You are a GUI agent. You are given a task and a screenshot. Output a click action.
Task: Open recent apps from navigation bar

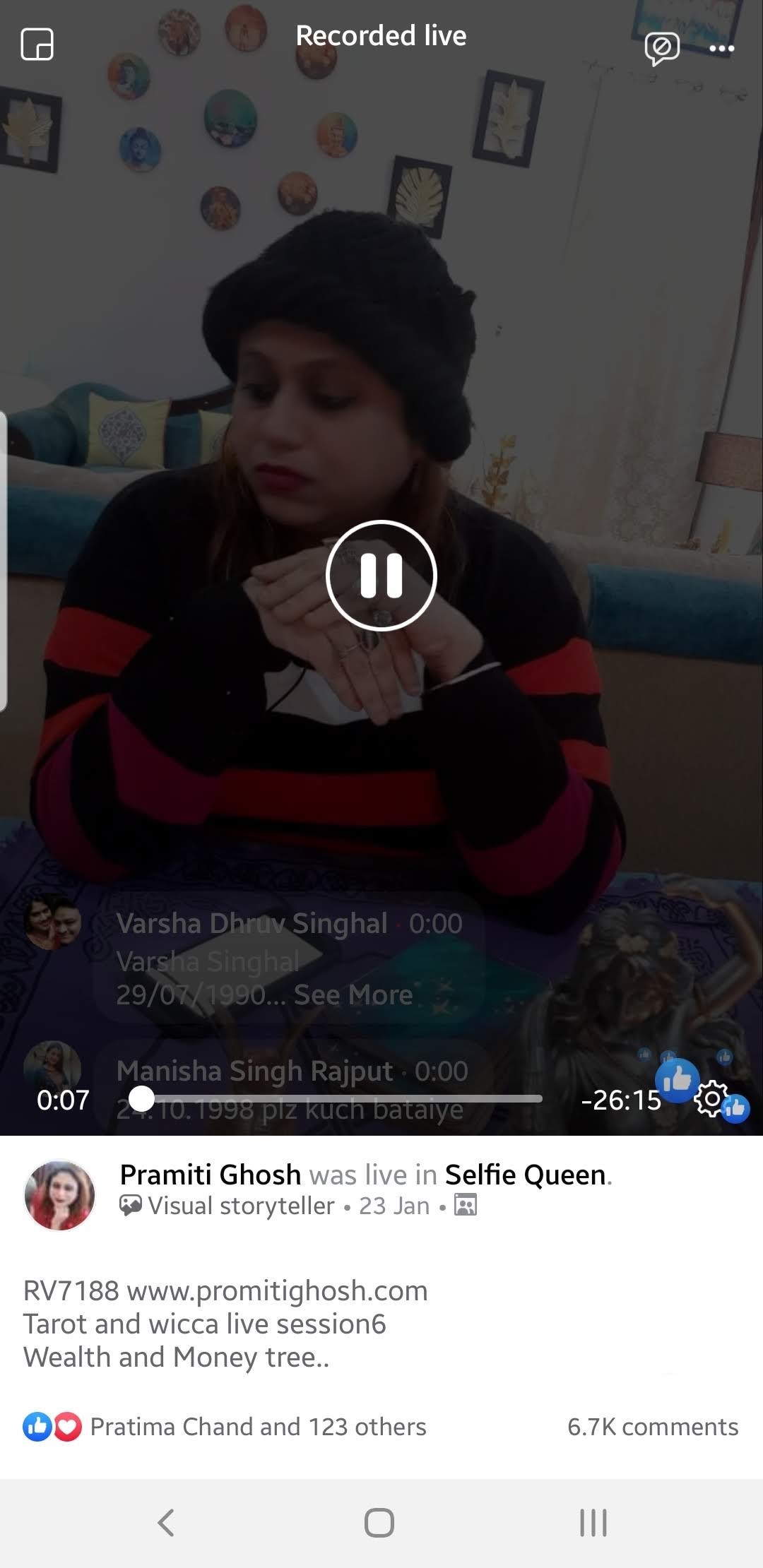pyautogui.click(x=593, y=1522)
